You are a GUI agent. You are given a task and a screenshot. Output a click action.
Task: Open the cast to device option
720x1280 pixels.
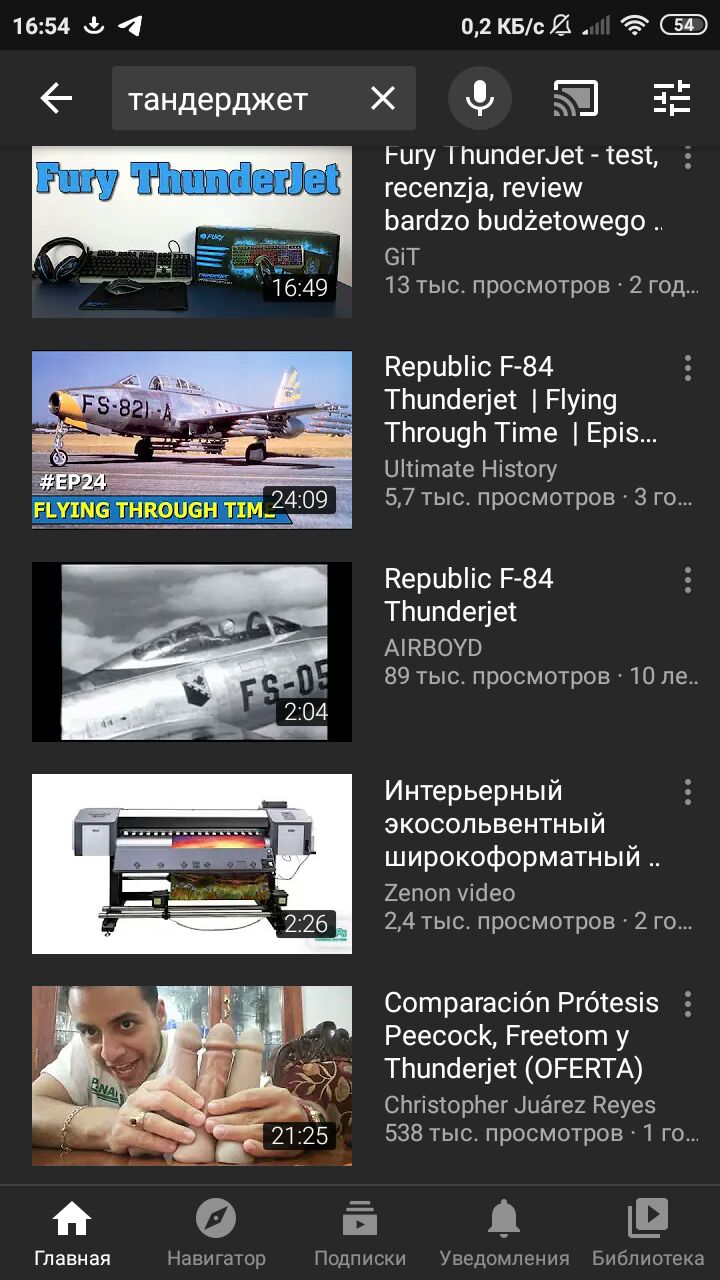[x=575, y=98]
